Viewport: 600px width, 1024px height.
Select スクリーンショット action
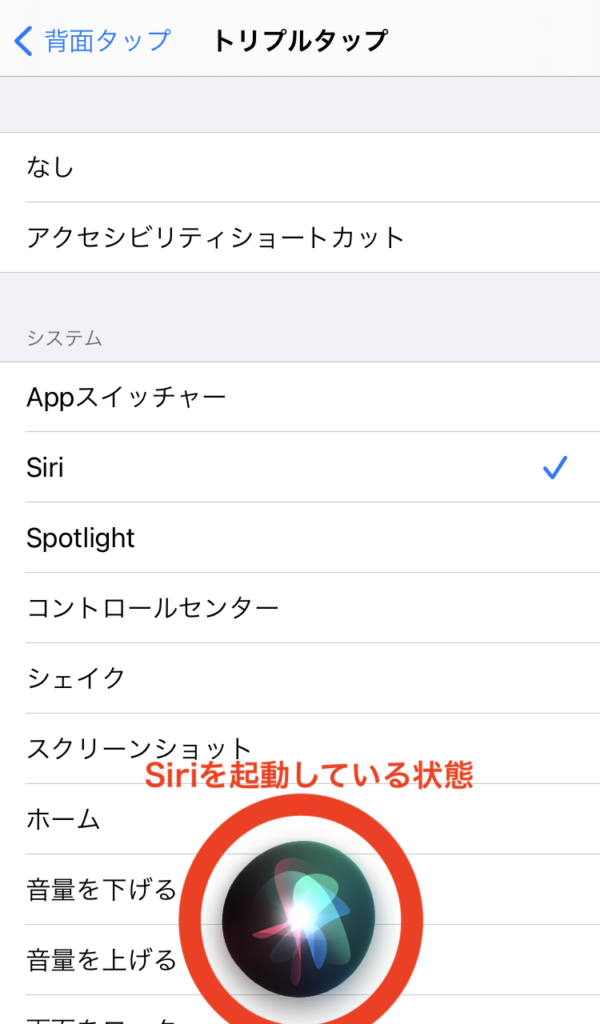[x=300, y=748]
